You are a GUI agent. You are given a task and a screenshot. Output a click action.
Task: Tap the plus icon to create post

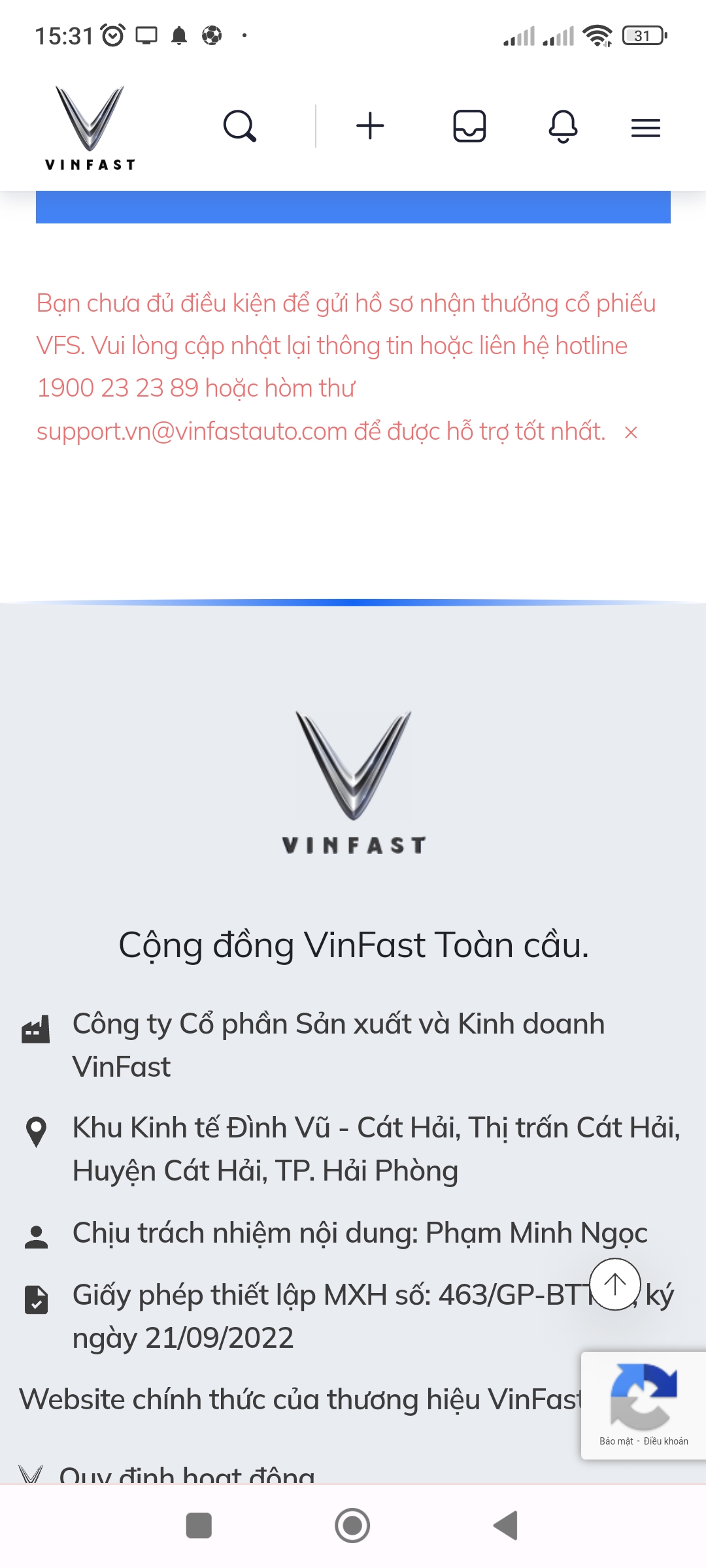[x=370, y=126]
